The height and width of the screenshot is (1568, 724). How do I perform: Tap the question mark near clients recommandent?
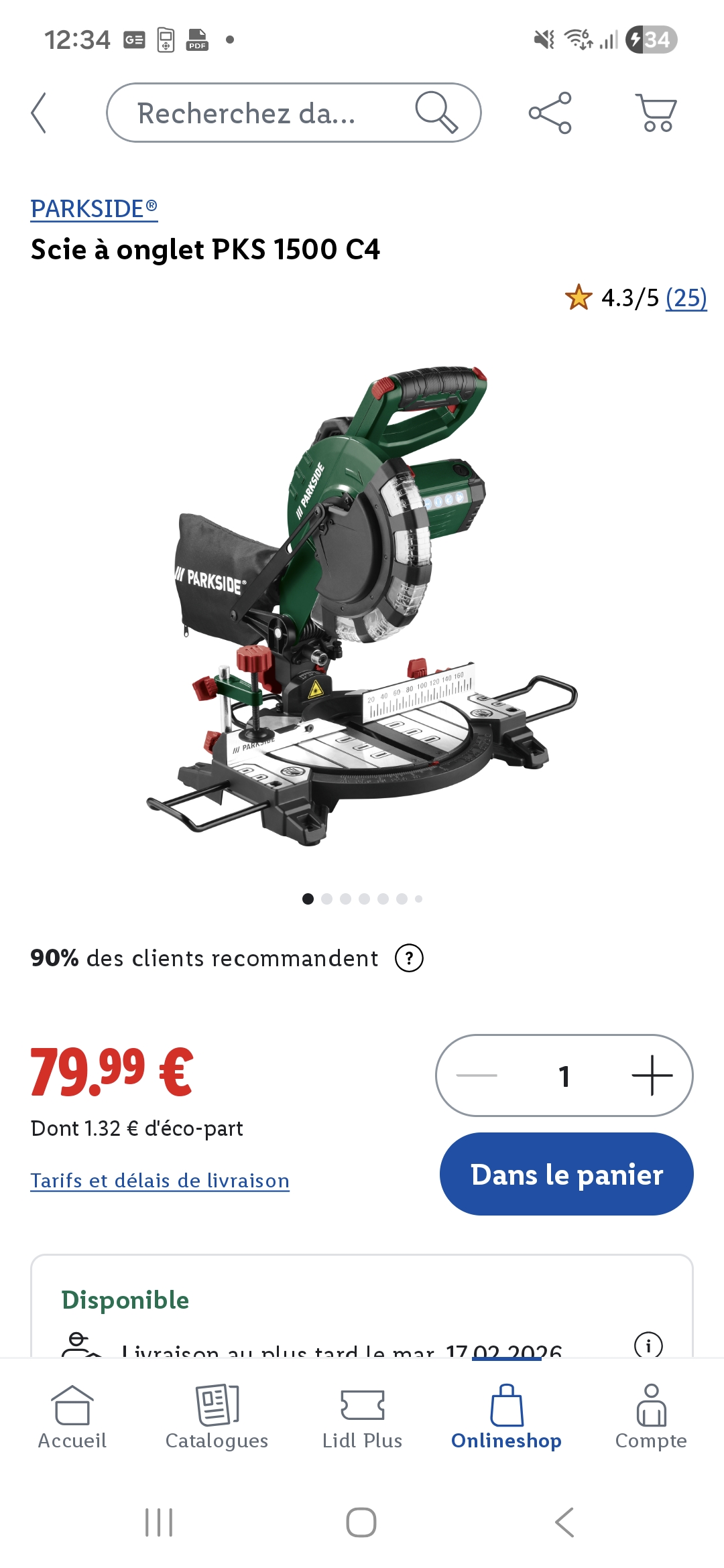tap(410, 958)
